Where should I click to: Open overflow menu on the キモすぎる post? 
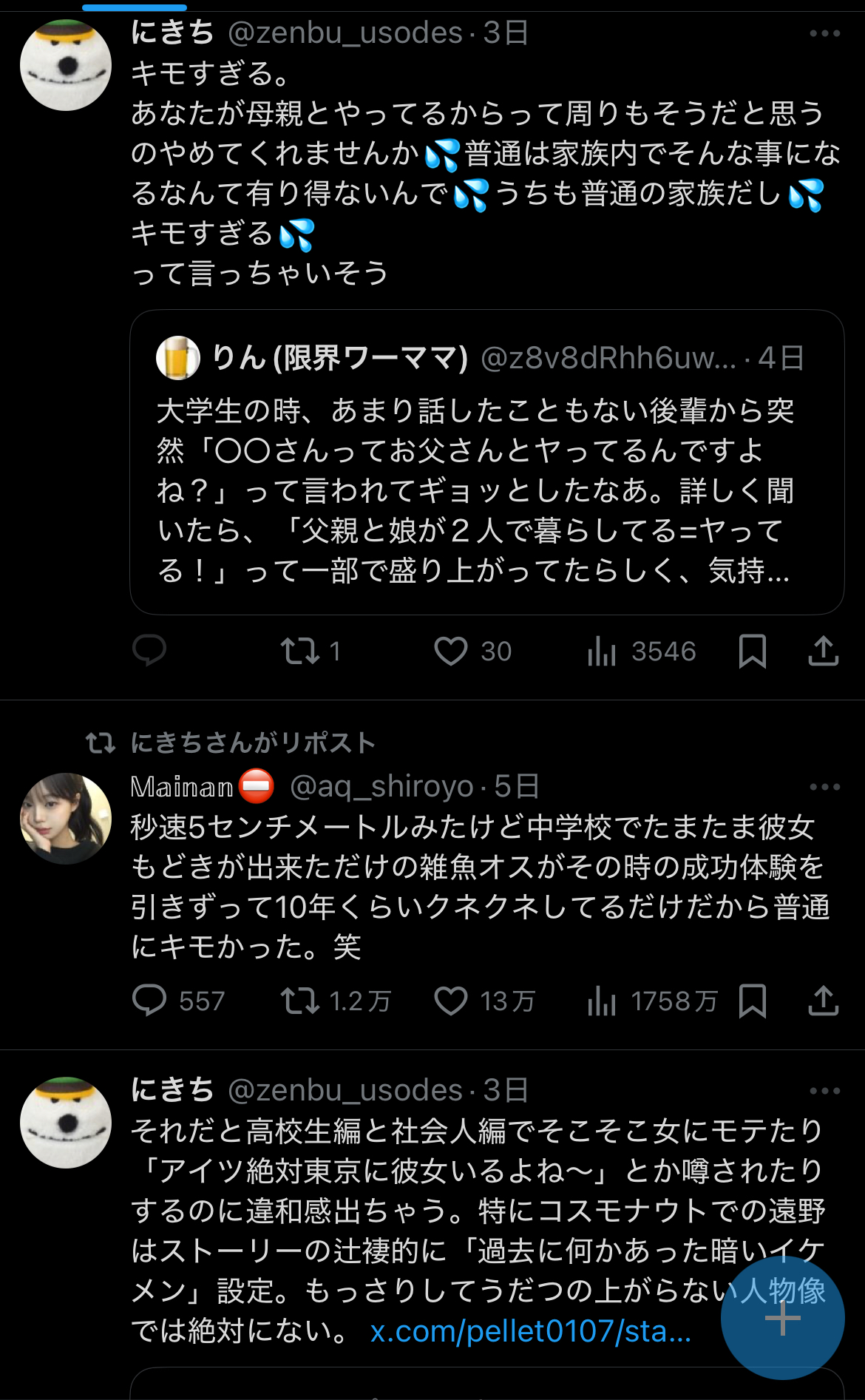point(824,33)
